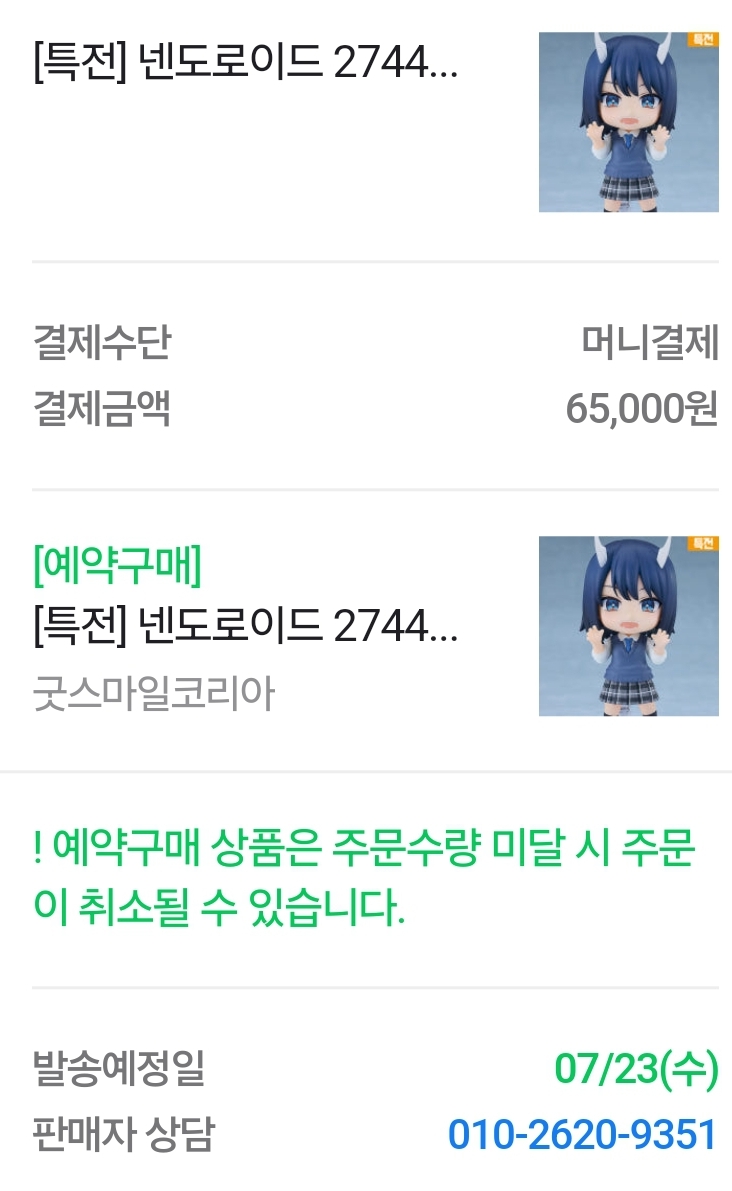Viewport: 732px width, 1191px height.
Task: Open the 굿스마일코리아 product image
Action: [628, 626]
